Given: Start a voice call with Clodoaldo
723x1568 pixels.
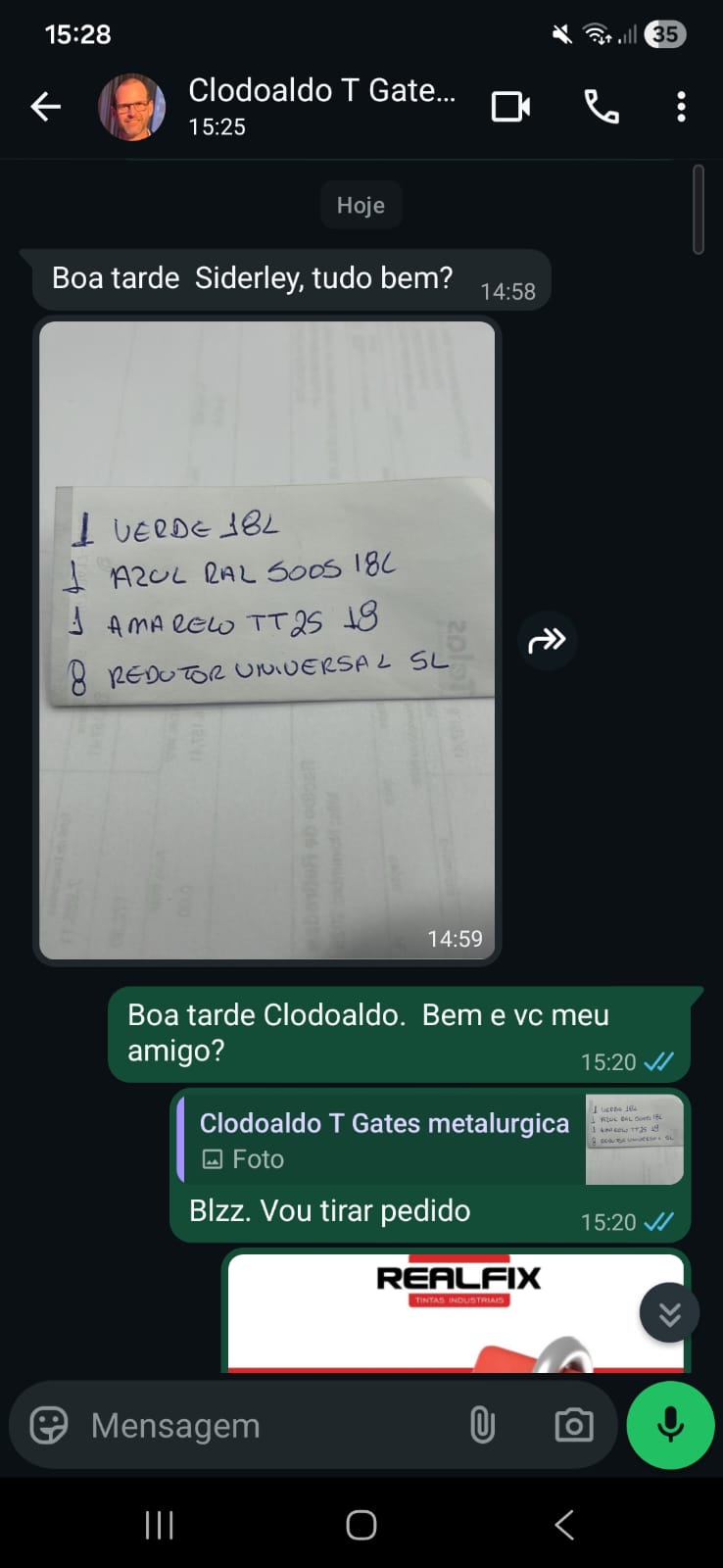Looking at the screenshot, I should coord(601,106).
